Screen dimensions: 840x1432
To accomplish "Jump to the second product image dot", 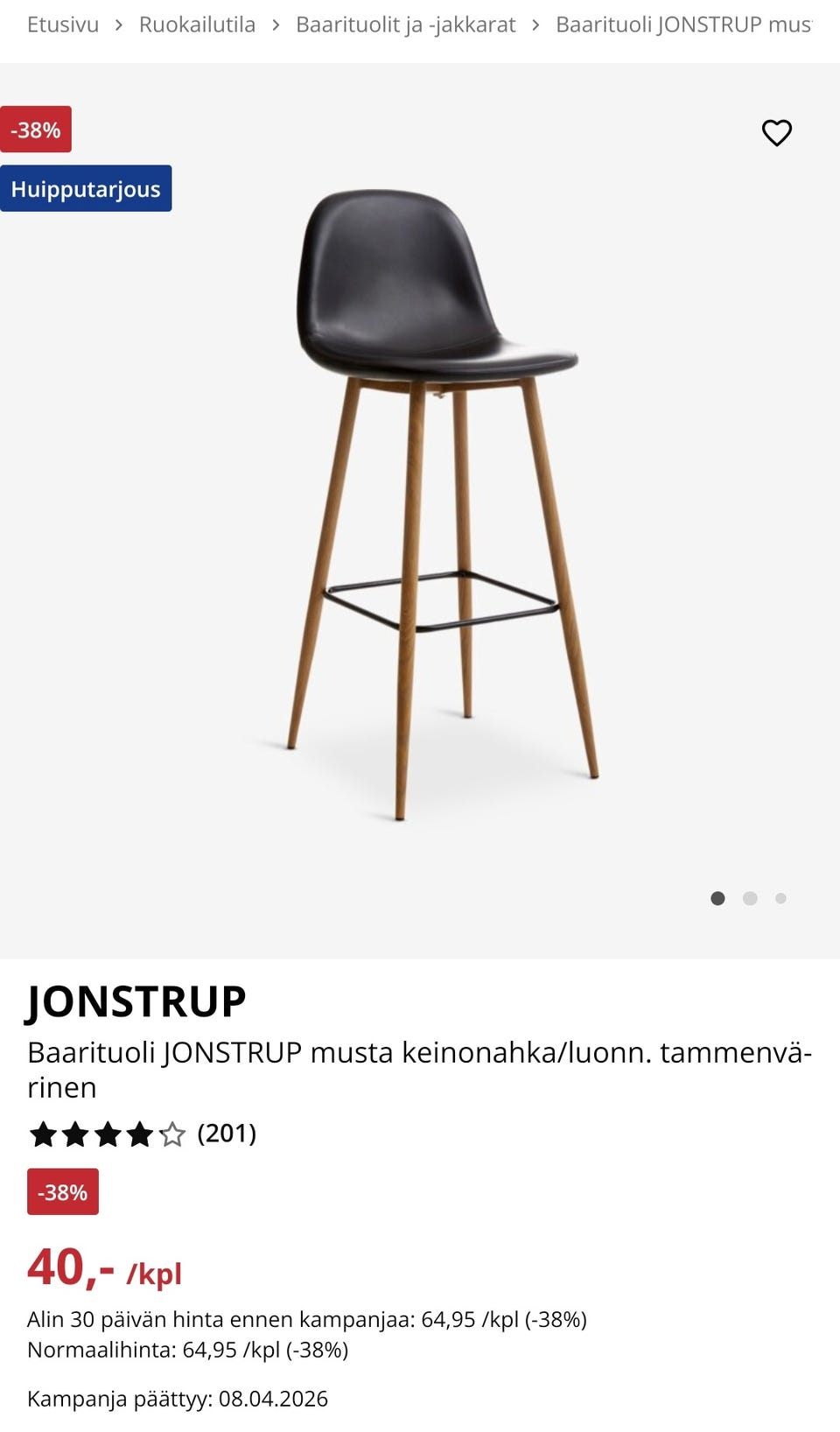I will click(x=750, y=898).
